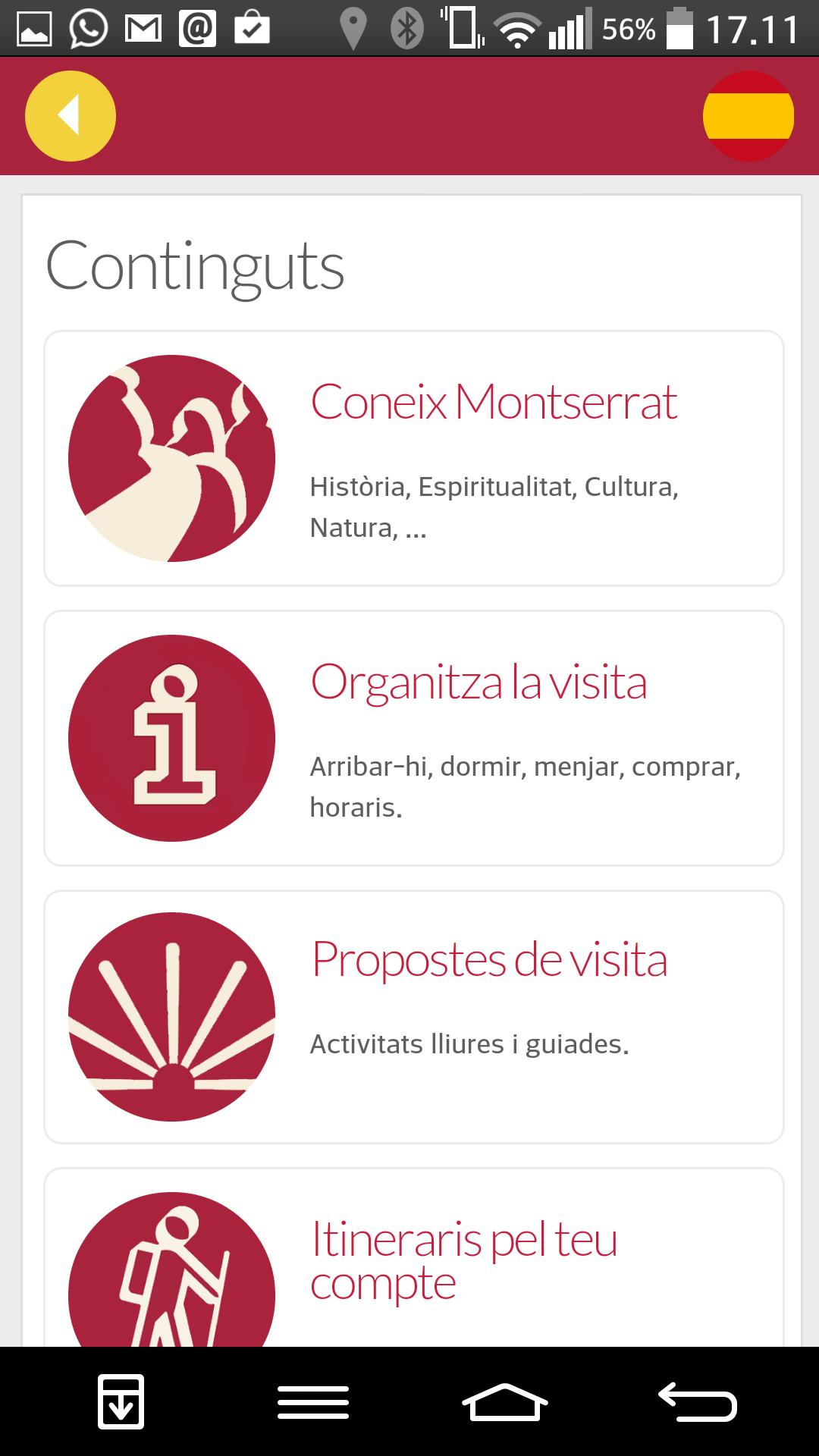819x1456 pixels.
Task: Tap the WhatsApp icon in the status bar
Action: [x=86, y=29]
